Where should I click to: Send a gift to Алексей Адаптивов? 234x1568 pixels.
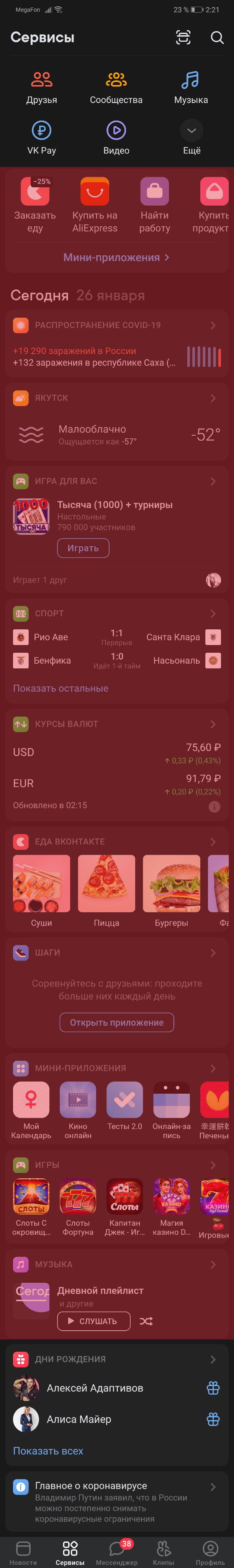point(213,1388)
